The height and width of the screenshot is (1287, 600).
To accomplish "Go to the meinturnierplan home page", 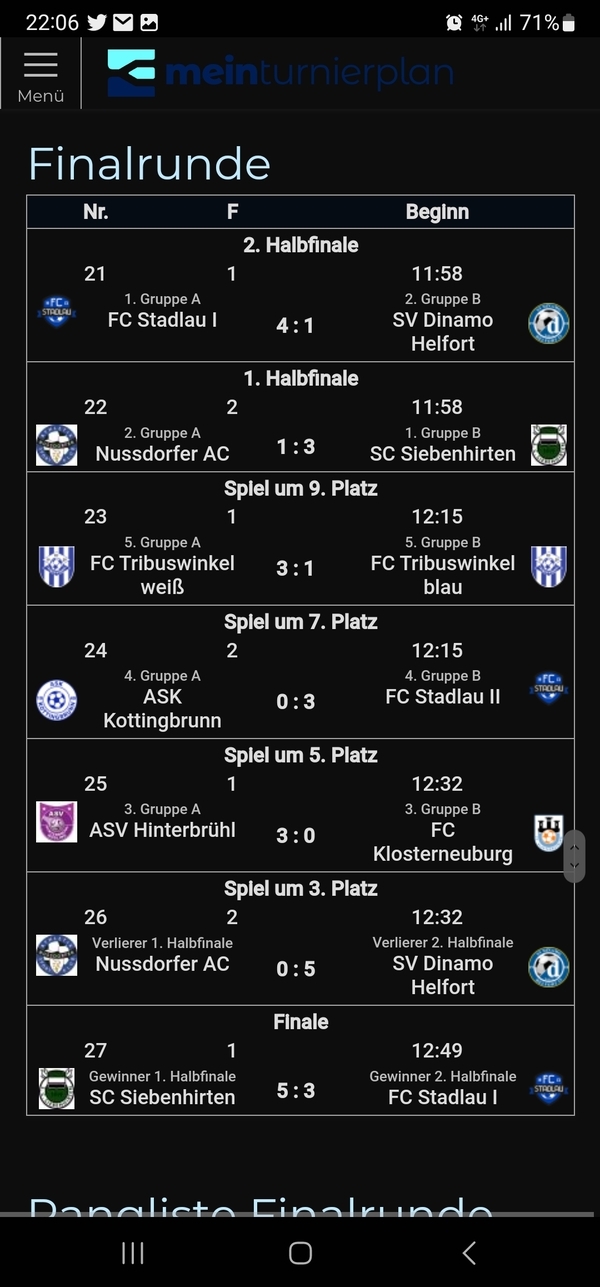I will coord(281,73).
